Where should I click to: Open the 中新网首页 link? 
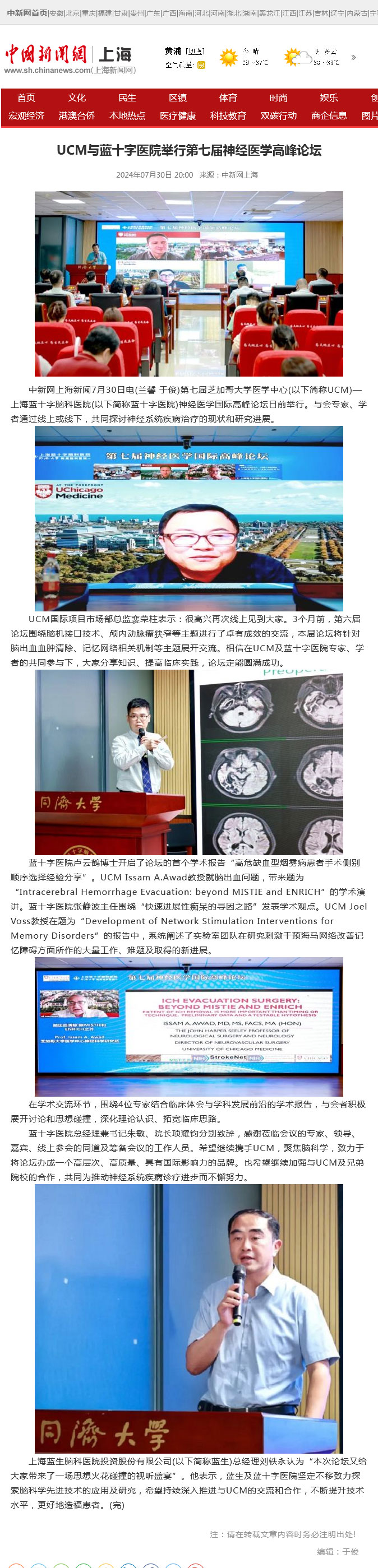[x=27, y=13]
